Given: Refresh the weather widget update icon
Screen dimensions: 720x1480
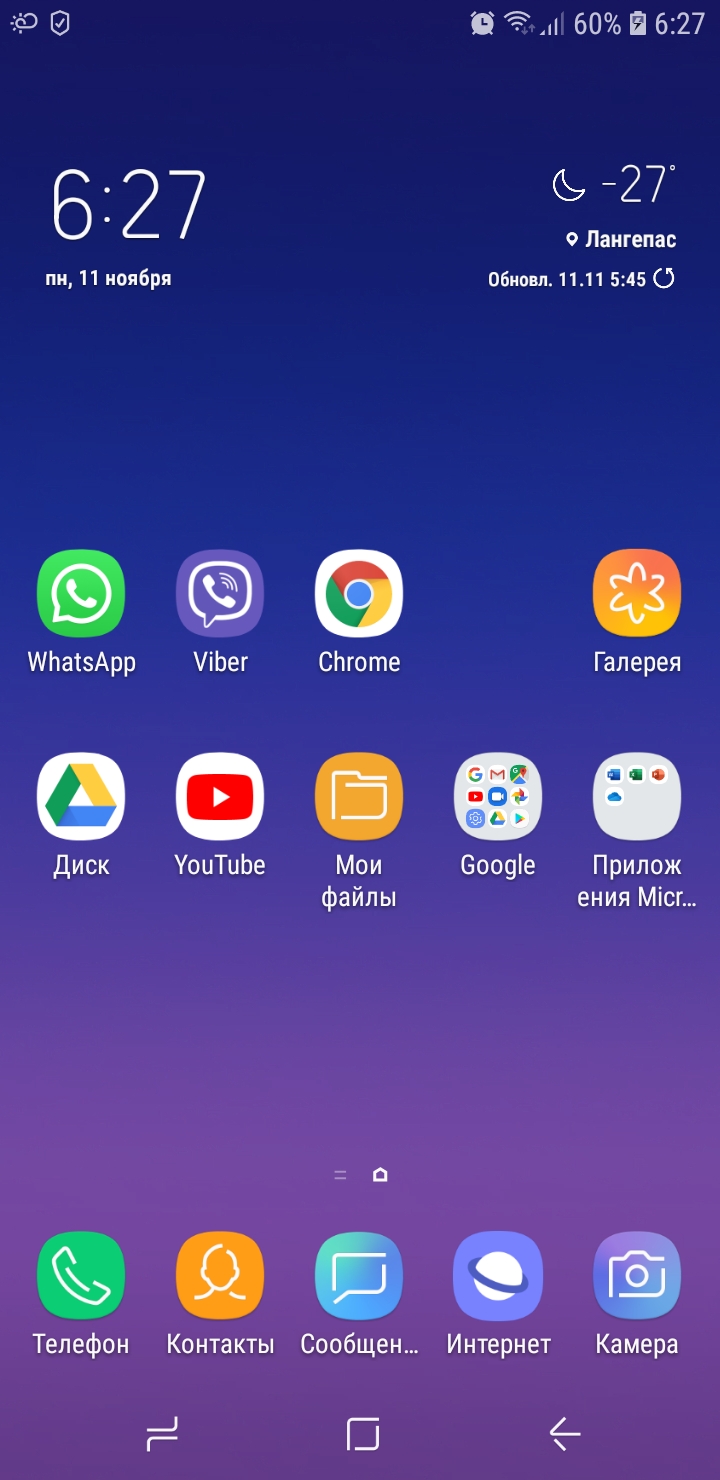Looking at the screenshot, I should tap(664, 279).
